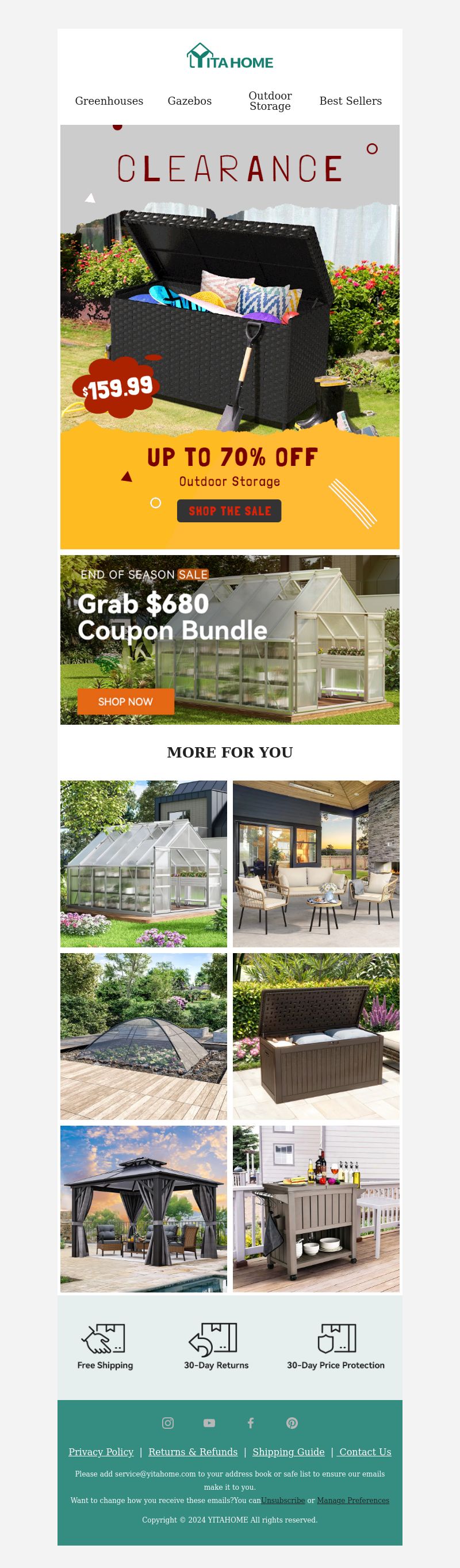View the Best Sellers section

click(351, 101)
